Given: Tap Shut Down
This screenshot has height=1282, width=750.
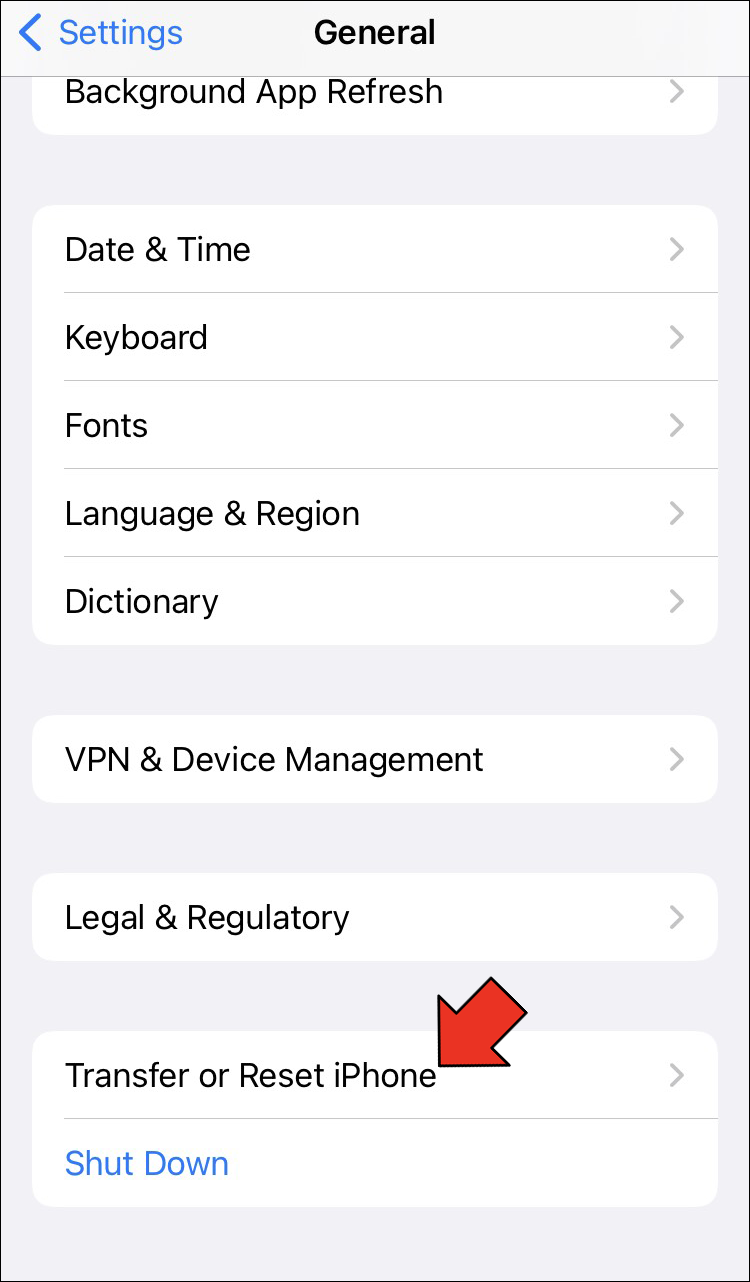Looking at the screenshot, I should pyautogui.click(x=147, y=1164).
